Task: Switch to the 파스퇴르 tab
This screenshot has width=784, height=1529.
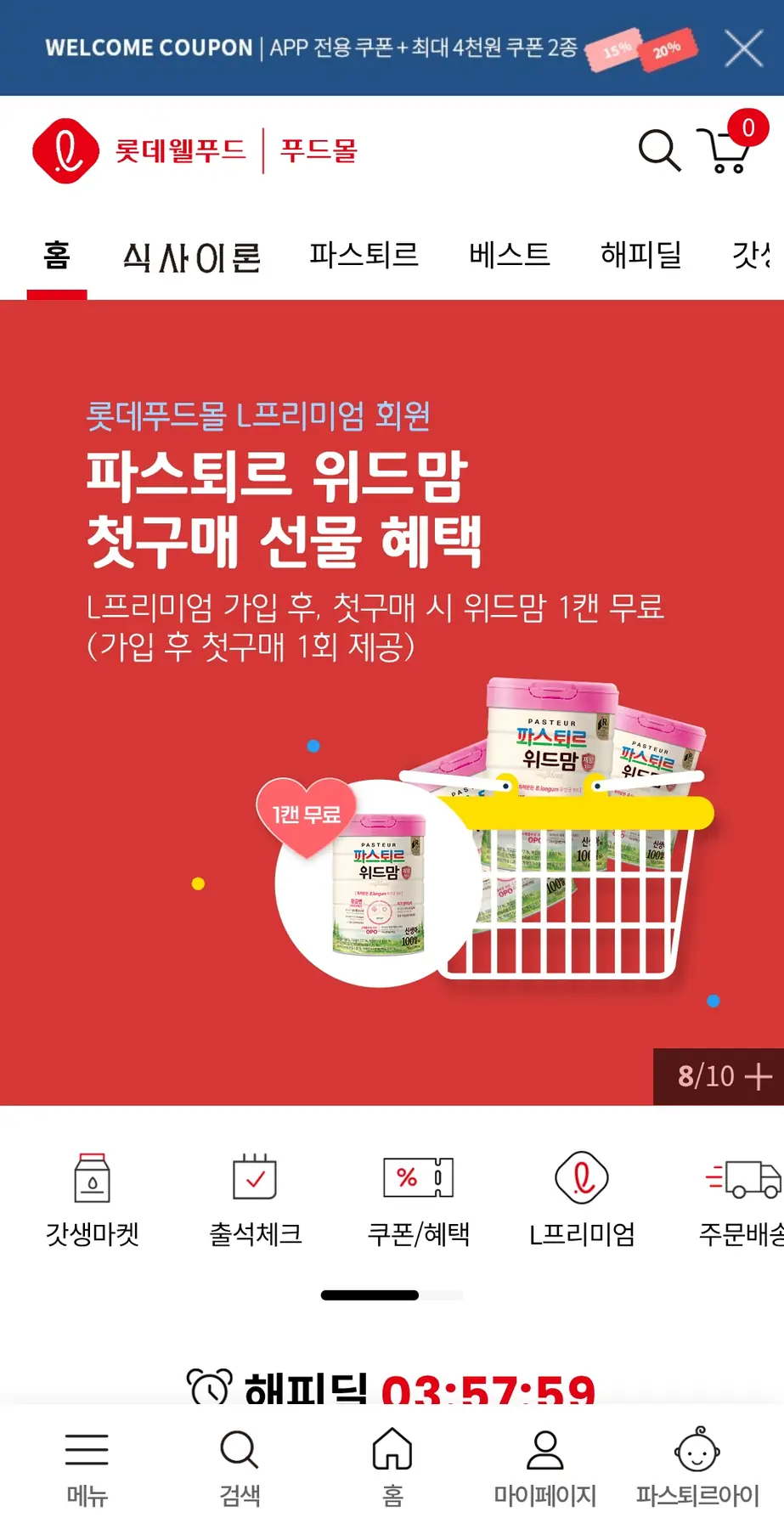Action: click(364, 255)
